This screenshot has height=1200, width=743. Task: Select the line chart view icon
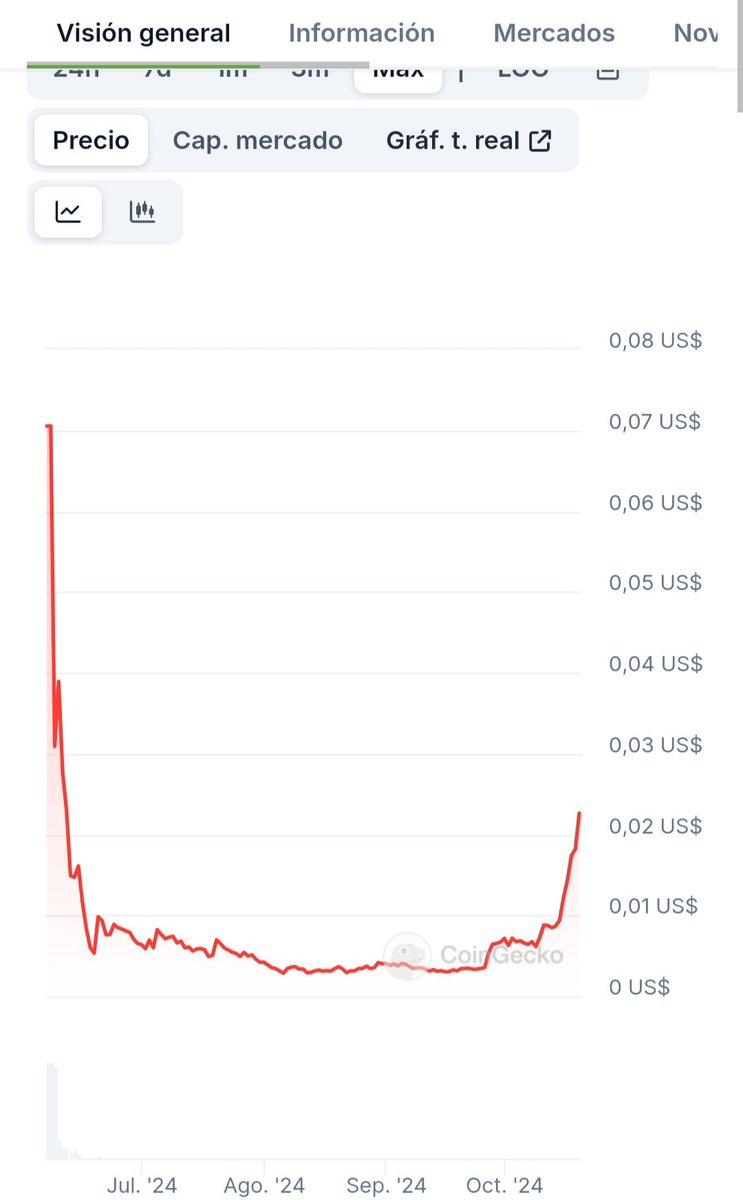pos(68,212)
